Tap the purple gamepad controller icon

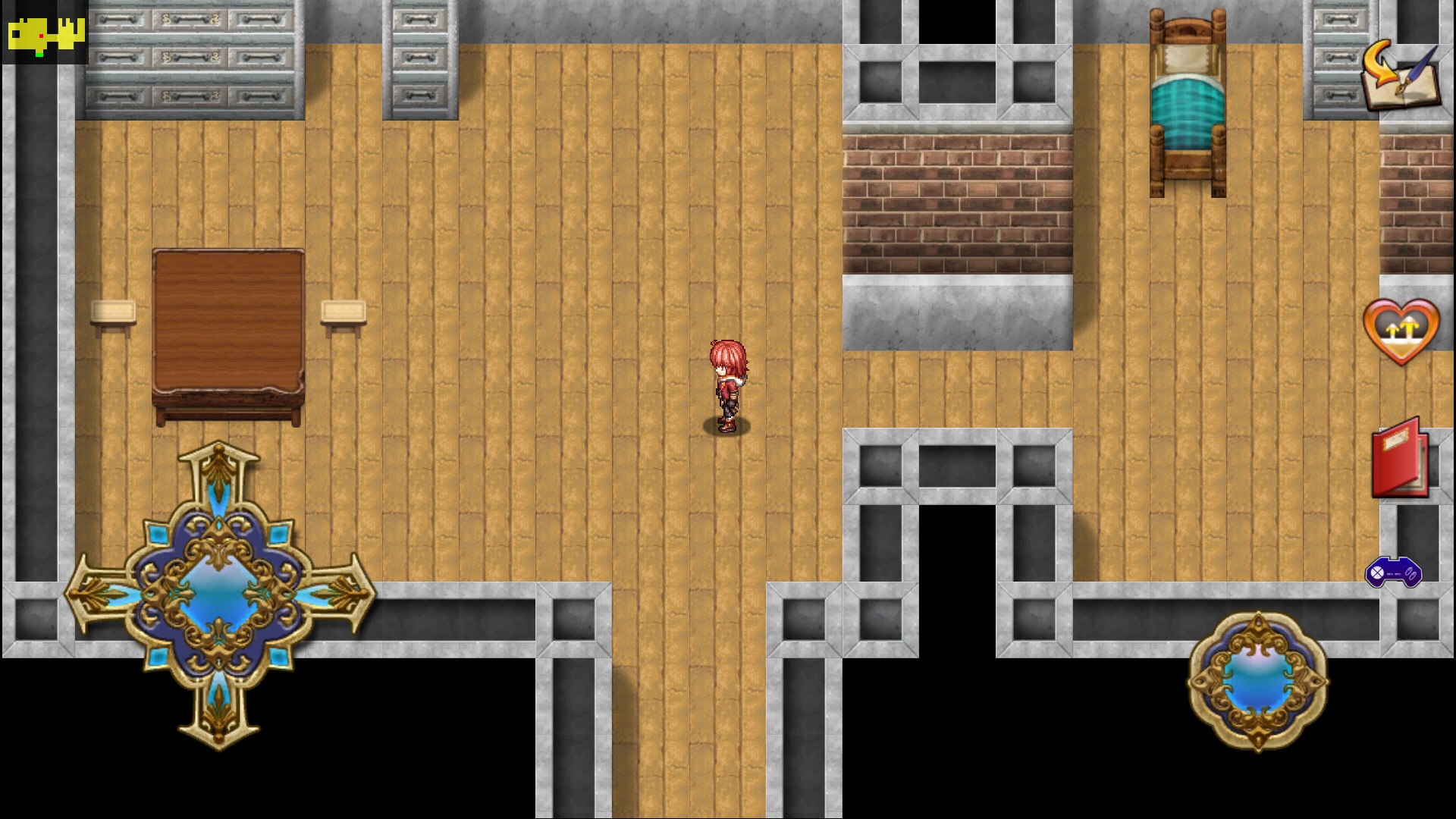[1393, 573]
